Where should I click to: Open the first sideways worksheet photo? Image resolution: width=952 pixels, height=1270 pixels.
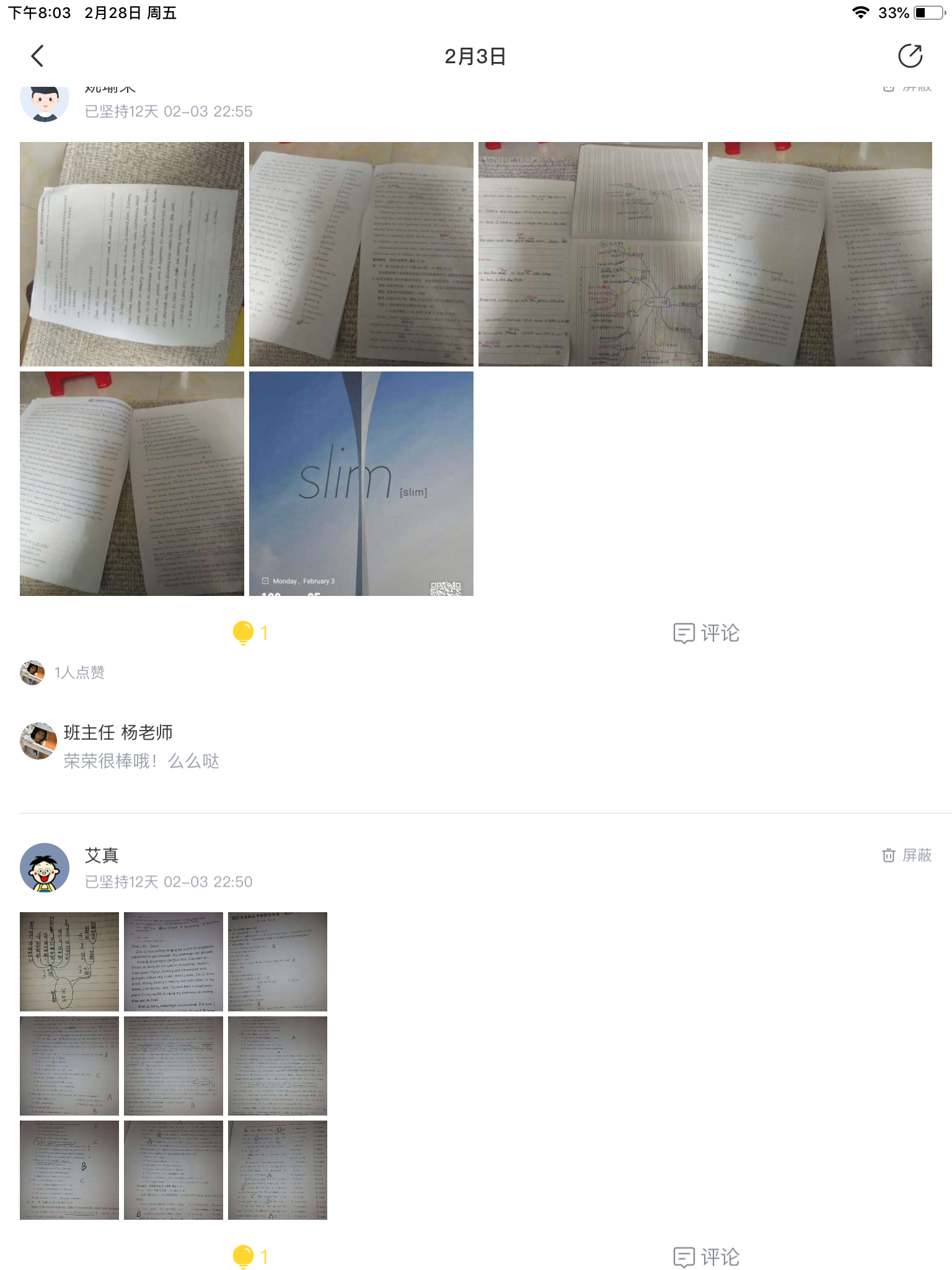pyautogui.click(x=131, y=254)
